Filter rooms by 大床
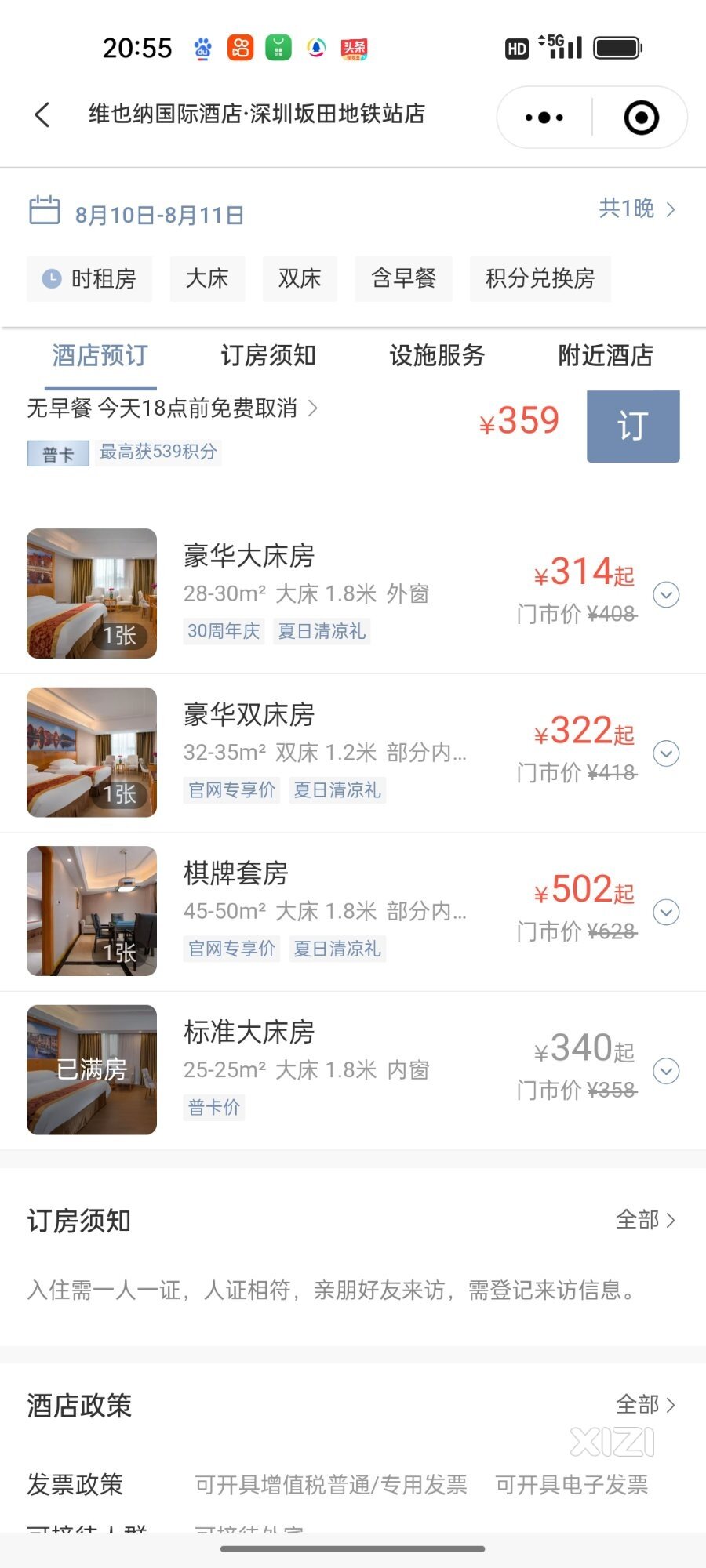Screen dimensions: 706x1568 tap(207, 279)
